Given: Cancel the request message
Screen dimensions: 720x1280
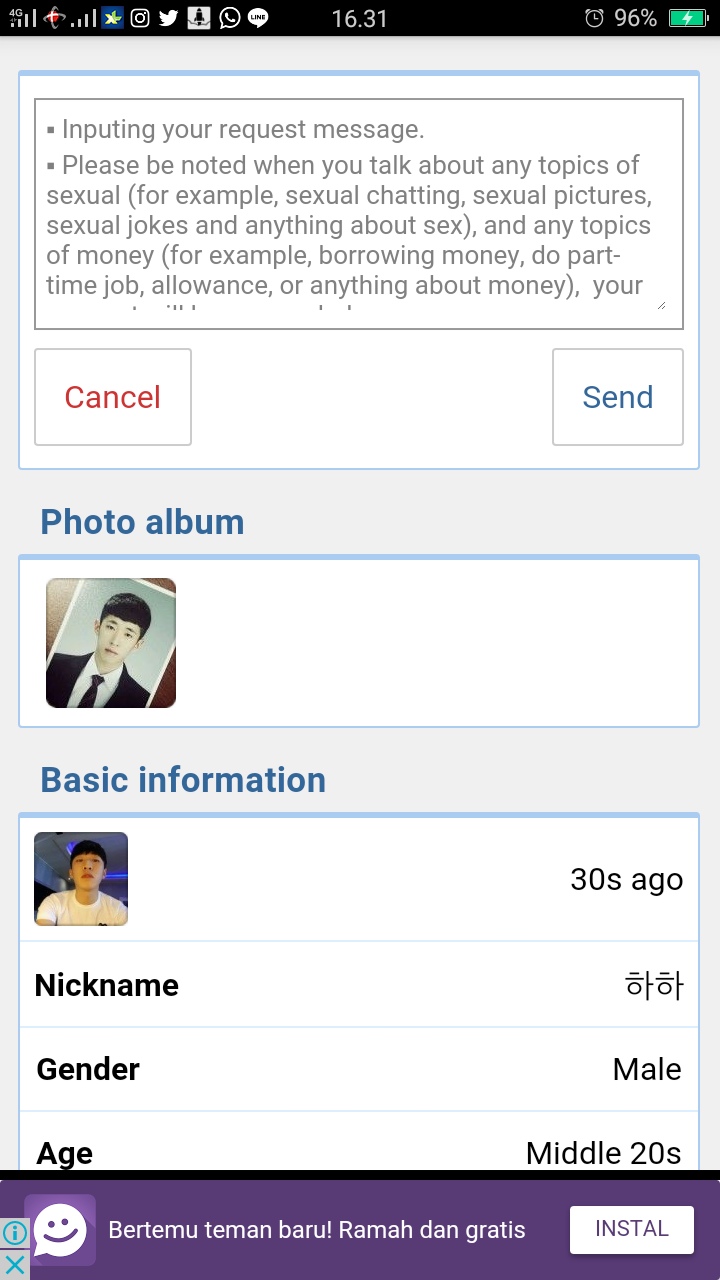Looking at the screenshot, I should [113, 397].
